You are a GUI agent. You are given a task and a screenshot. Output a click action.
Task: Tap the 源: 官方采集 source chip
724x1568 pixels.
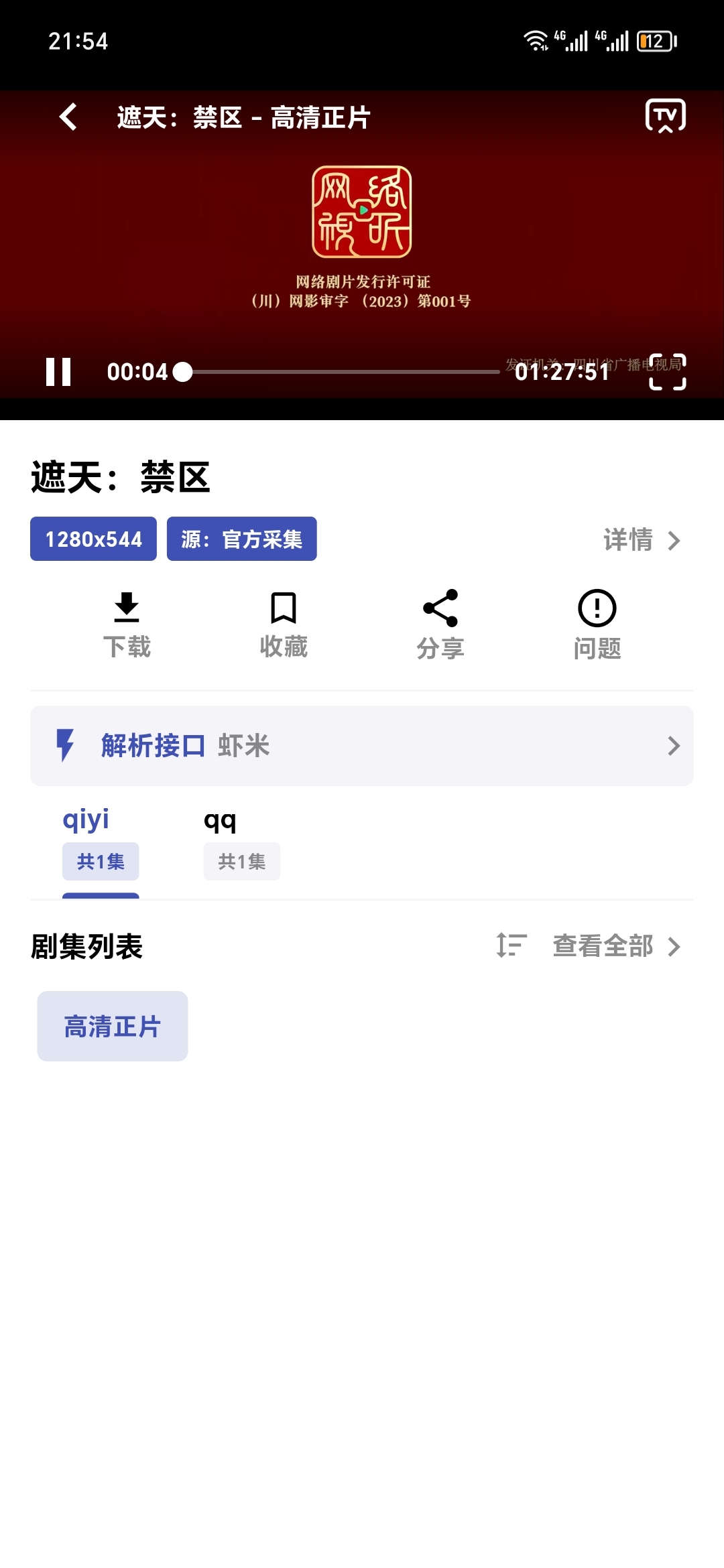(242, 539)
